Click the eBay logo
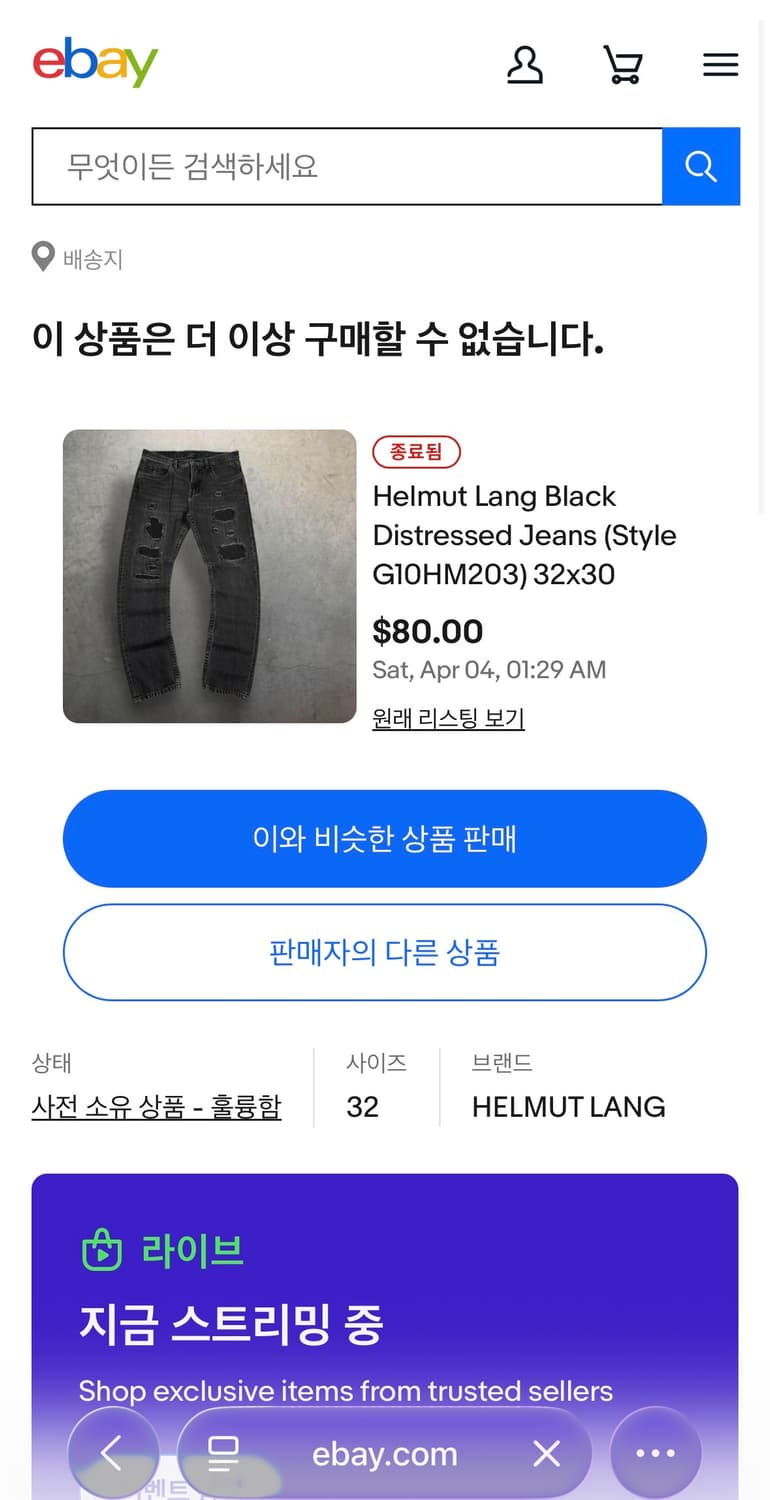The image size is (770, 1500). point(95,62)
